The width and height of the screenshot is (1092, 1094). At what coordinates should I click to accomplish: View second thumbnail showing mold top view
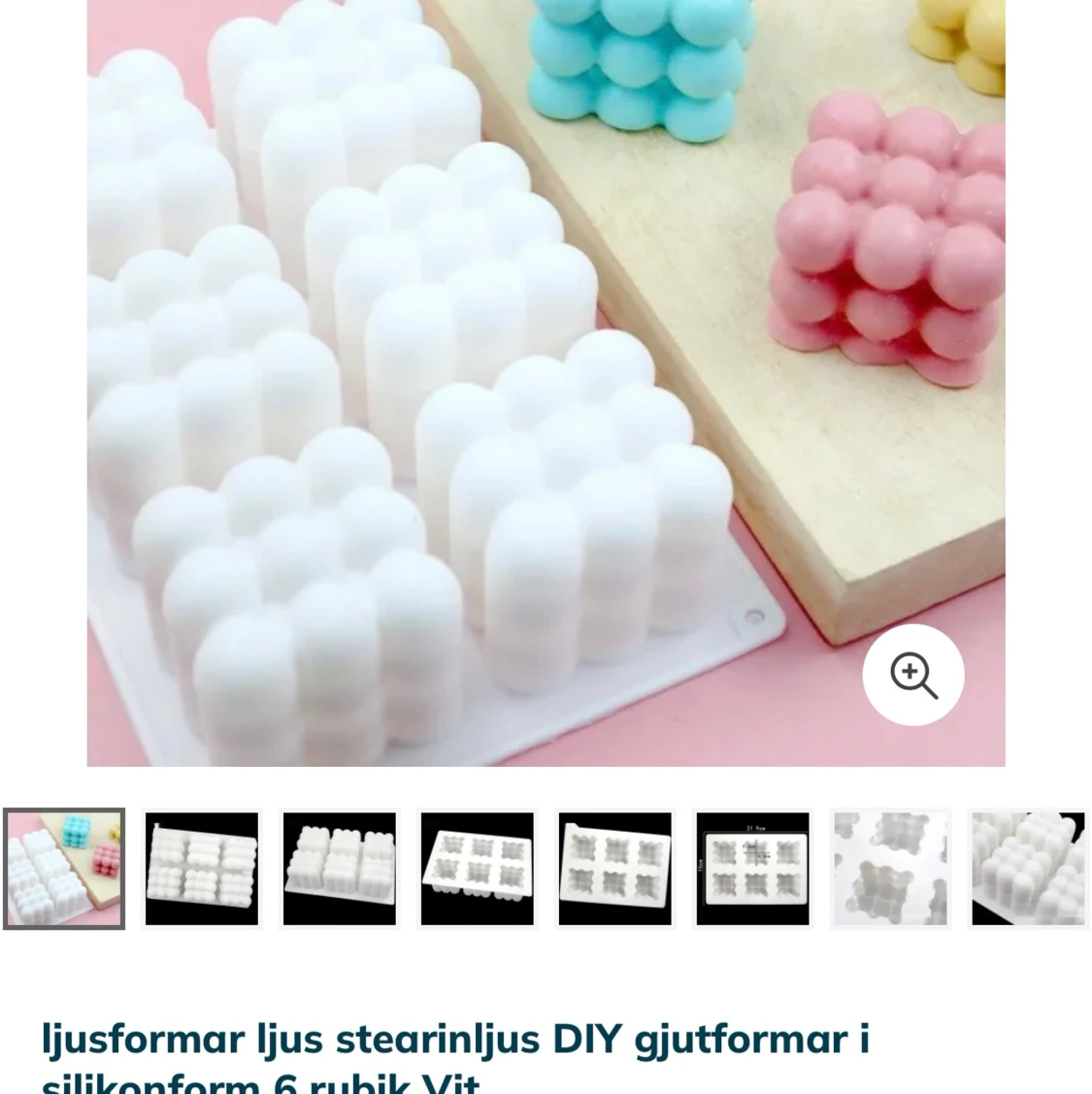pos(202,869)
